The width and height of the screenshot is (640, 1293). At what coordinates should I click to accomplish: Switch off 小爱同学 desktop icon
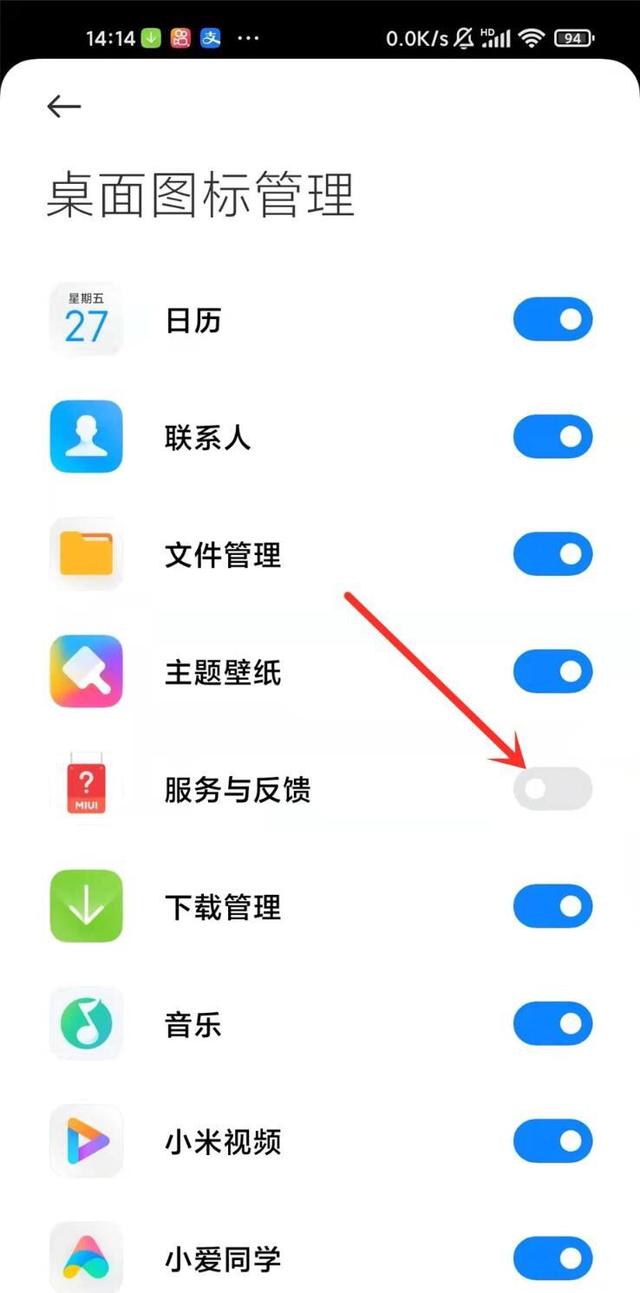552,1258
